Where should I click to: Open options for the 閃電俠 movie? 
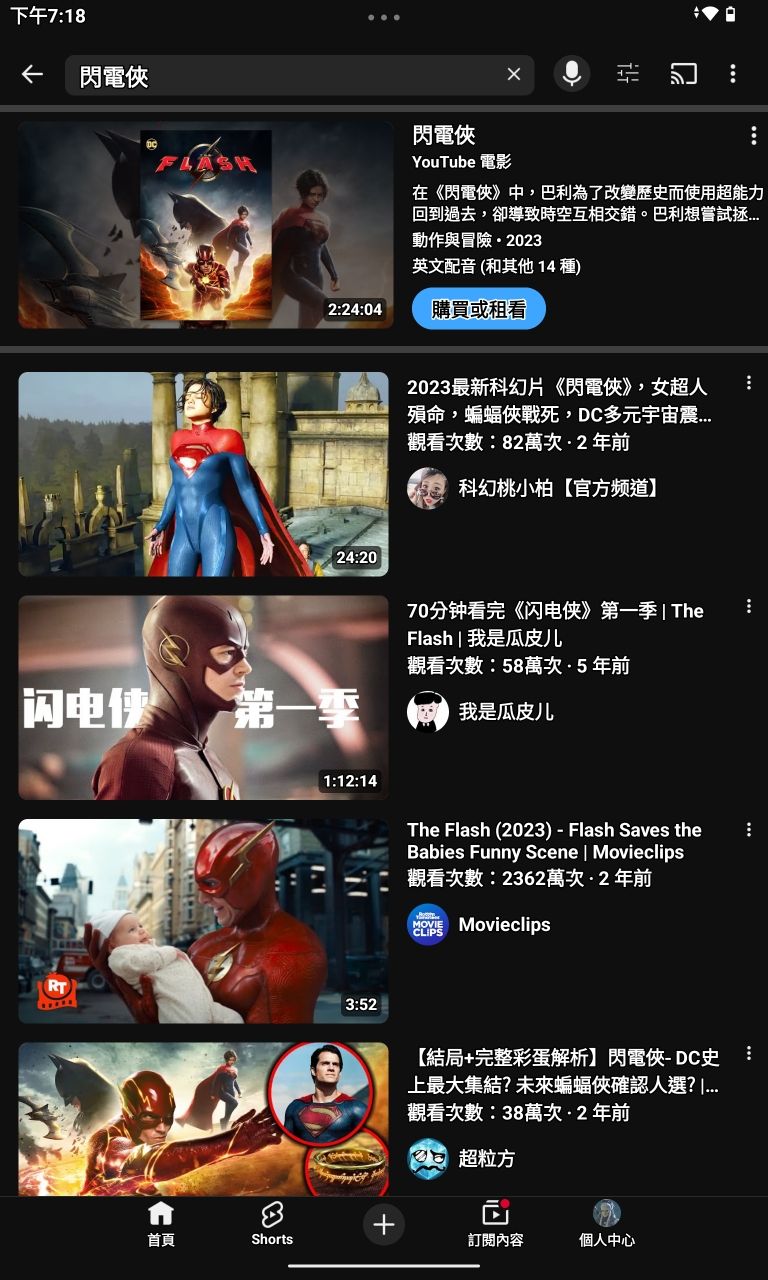[x=753, y=136]
